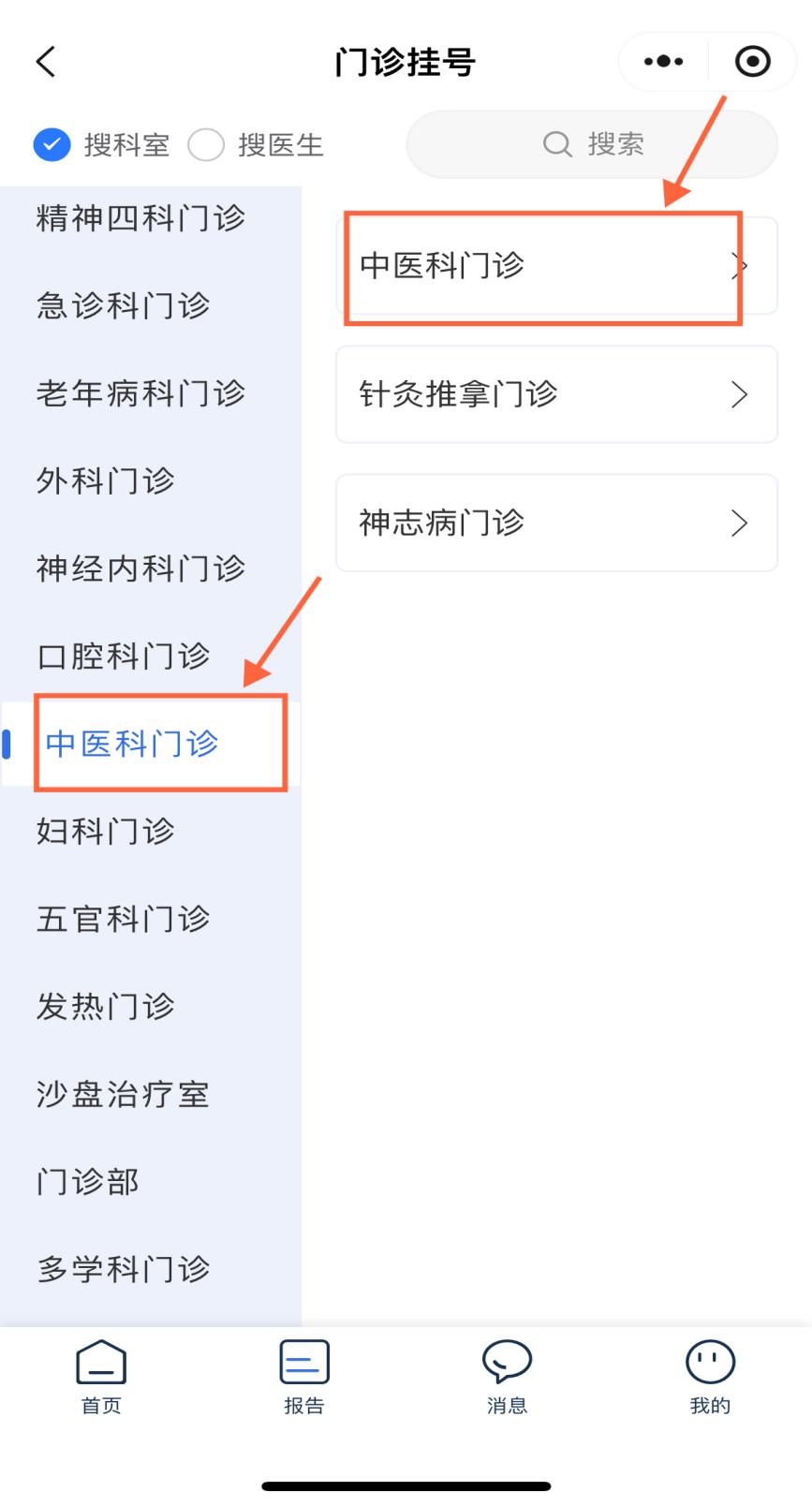Screen dimensions: 812x1506
Task: Select 发热门诊 in the sidebar
Action: coord(106,1006)
